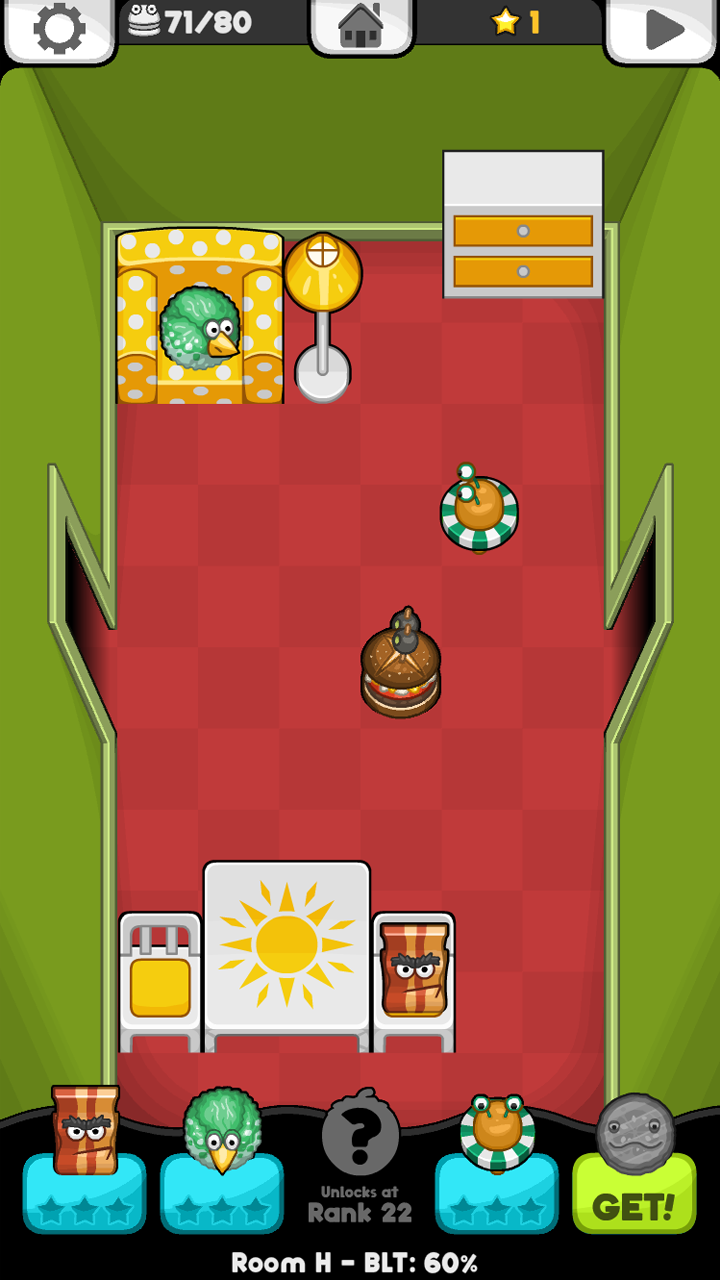Select the bacon pet card
Image resolution: width=720 pixels, height=1280 pixels.
tap(84, 1165)
